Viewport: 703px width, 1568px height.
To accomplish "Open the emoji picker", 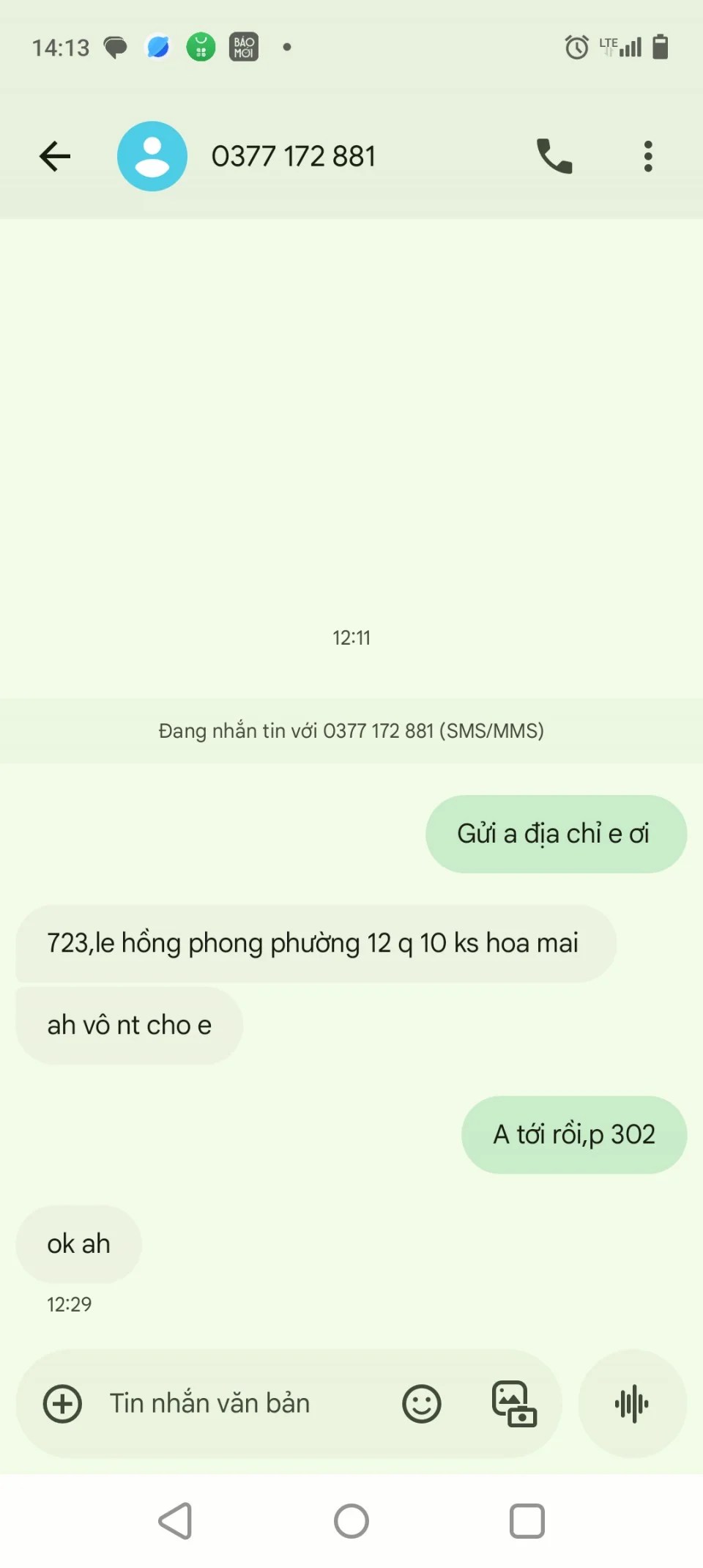I will coord(422,1404).
